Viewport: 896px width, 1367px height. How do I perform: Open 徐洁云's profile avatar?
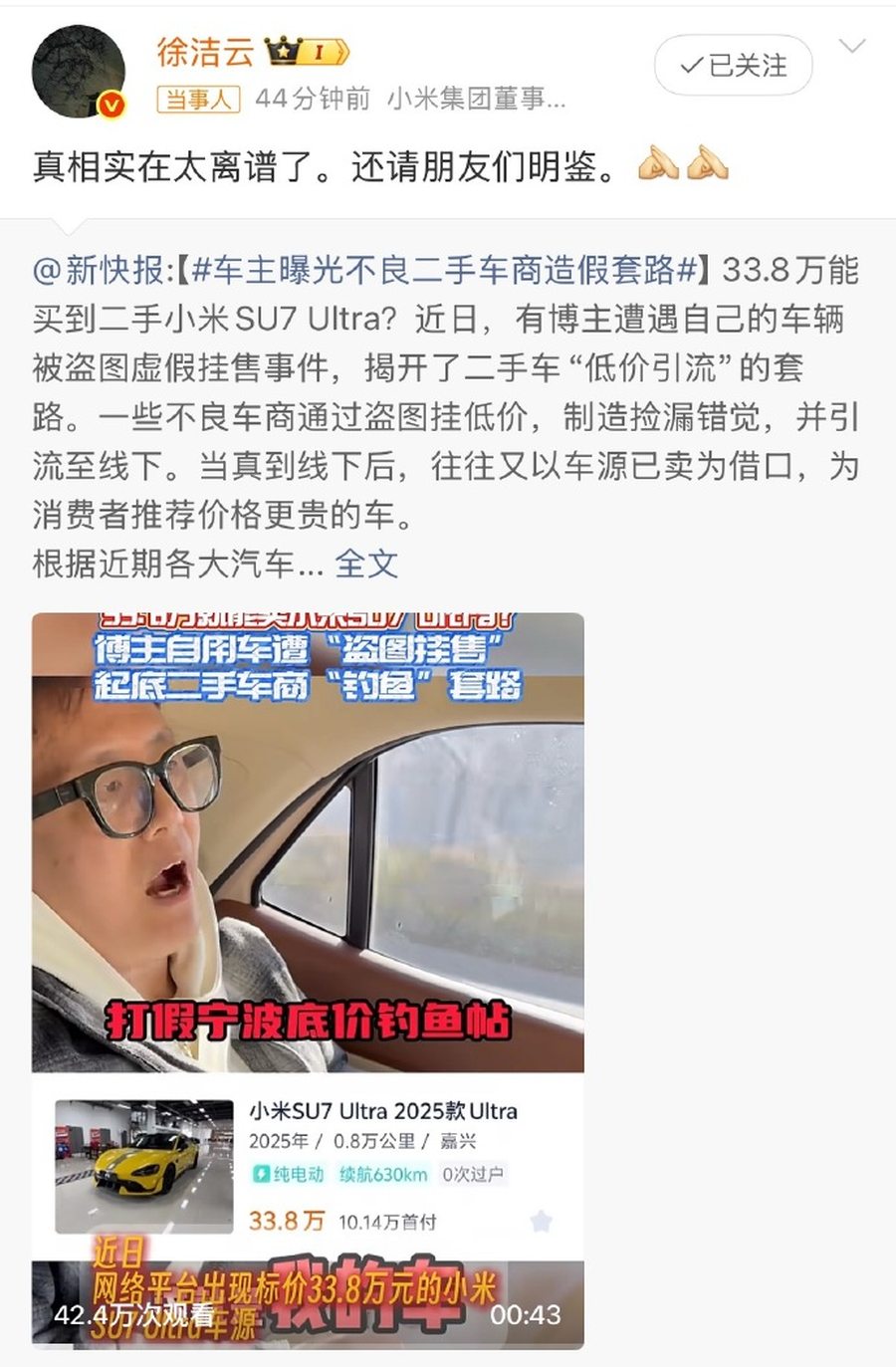click(x=79, y=72)
